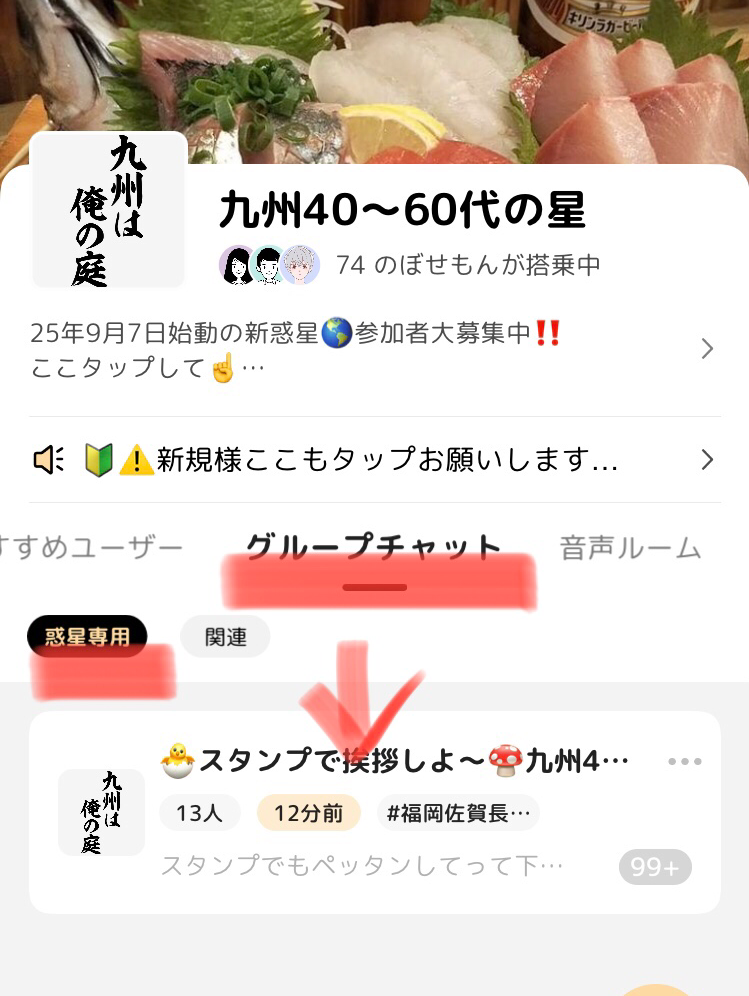Select the 関連 filter chip

[225, 637]
